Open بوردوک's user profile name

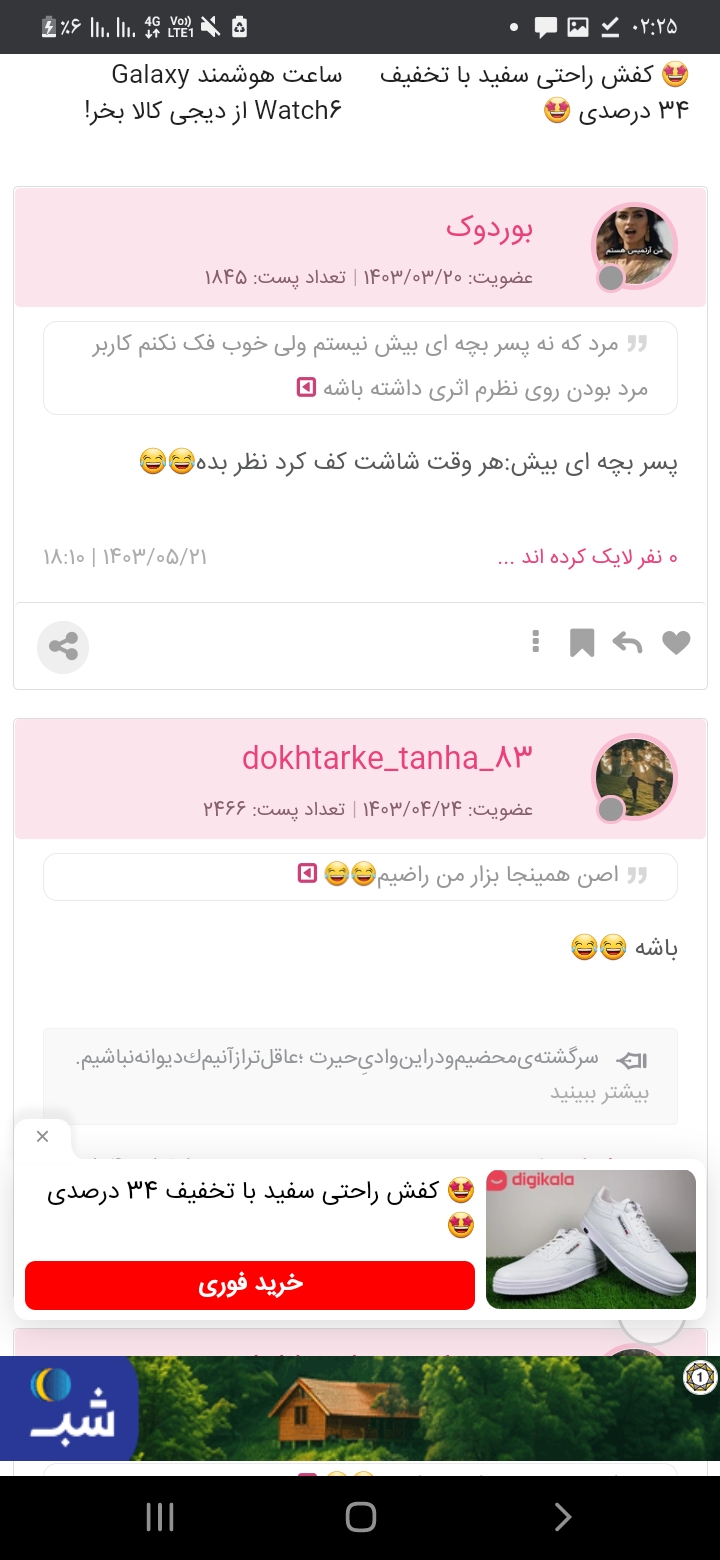(x=489, y=228)
